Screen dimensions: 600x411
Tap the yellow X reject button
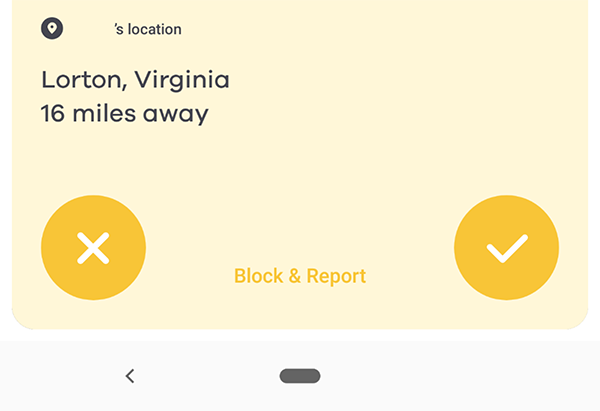tap(93, 247)
